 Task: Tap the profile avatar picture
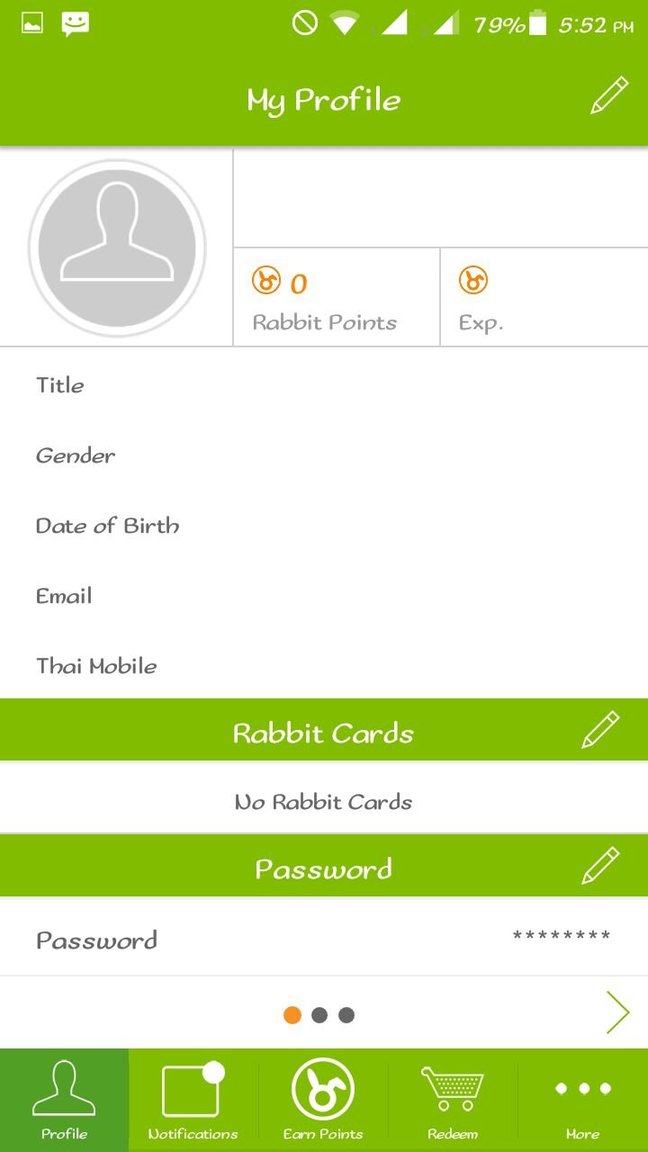tap(117, 247)
